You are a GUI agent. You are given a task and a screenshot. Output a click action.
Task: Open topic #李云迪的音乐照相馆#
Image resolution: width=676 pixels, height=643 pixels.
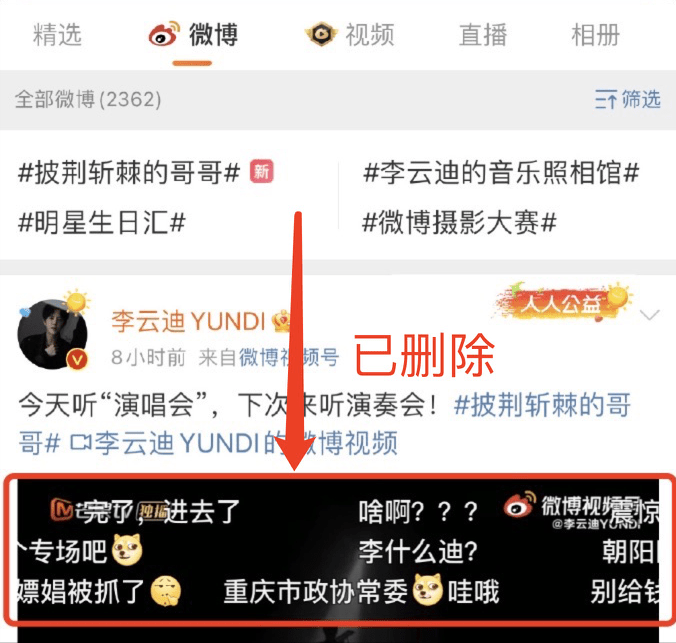(x=500, y=172)
